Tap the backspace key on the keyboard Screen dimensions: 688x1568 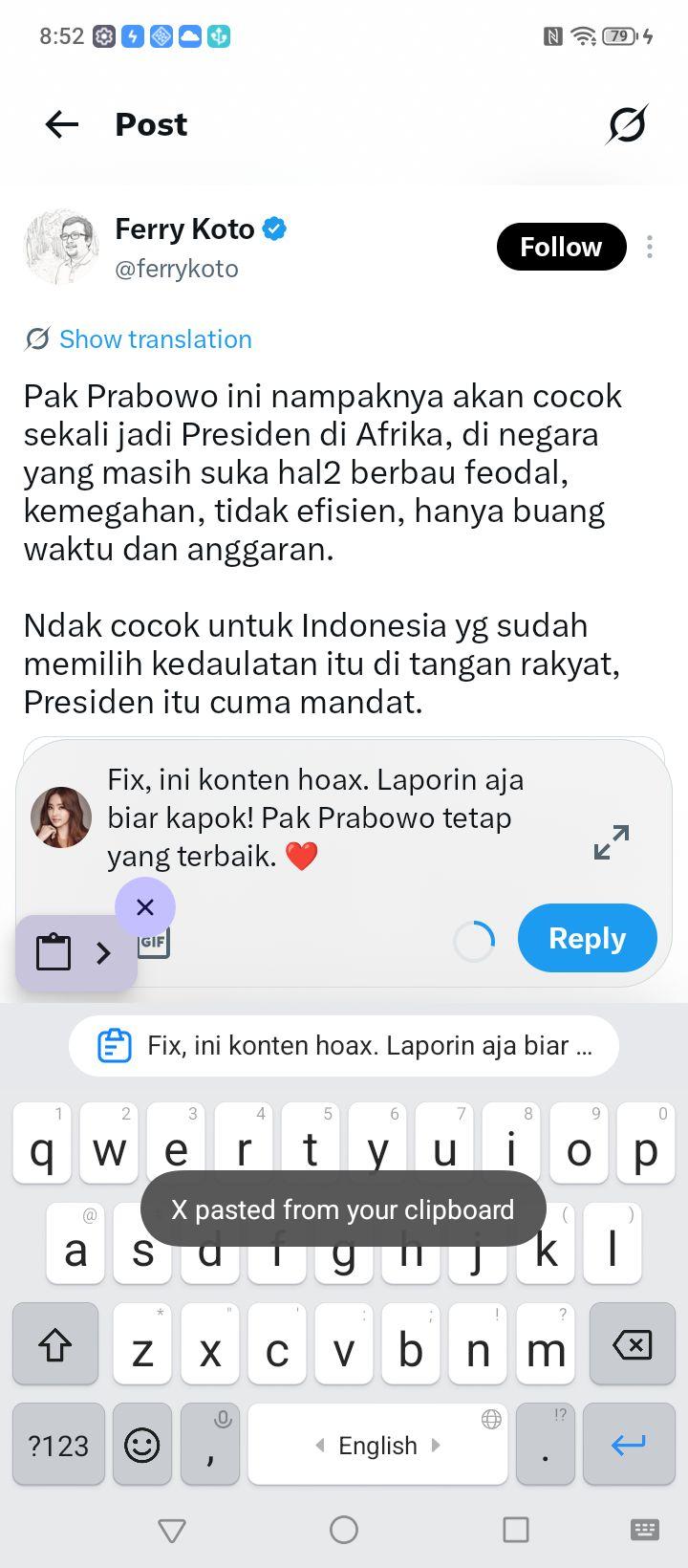tap(632, 1344)
